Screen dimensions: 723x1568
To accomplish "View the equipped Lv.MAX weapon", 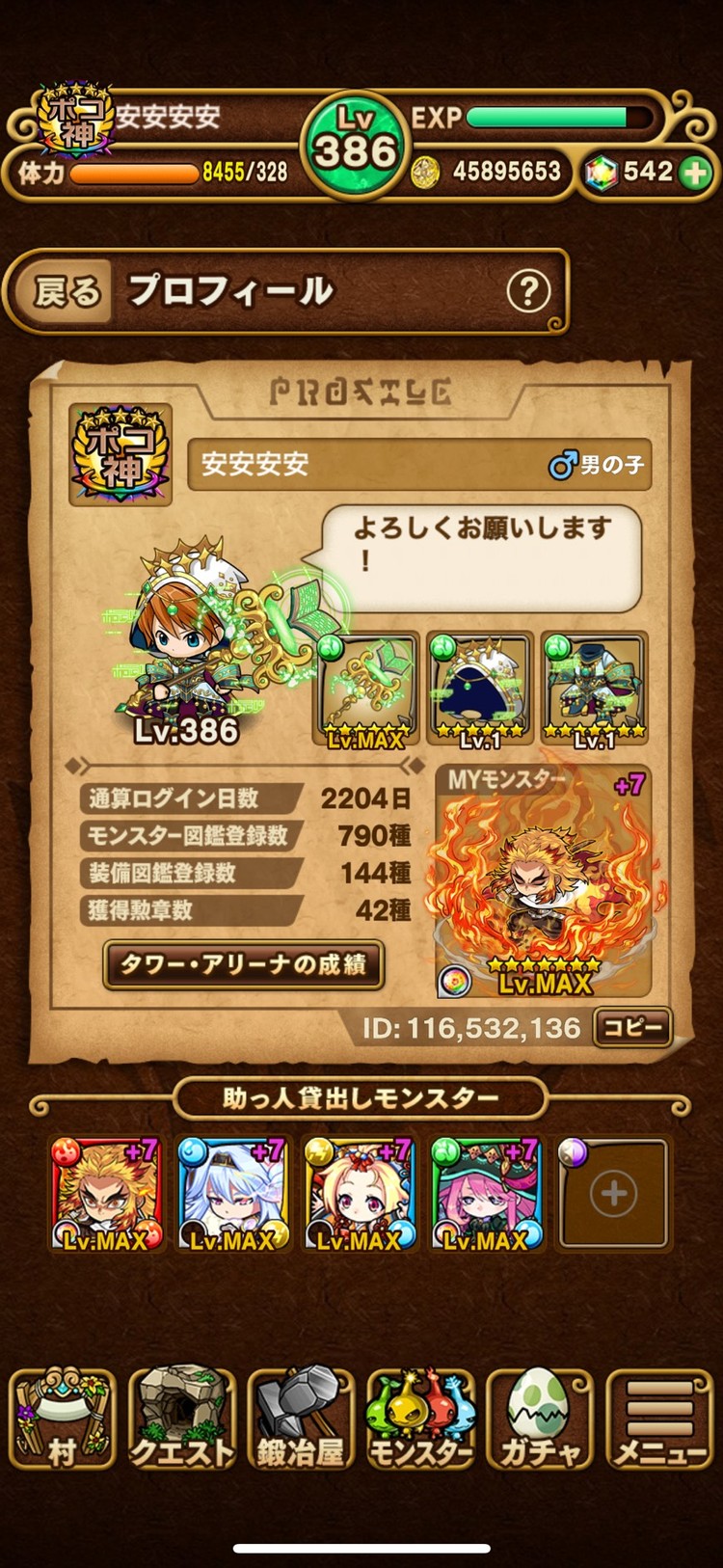I will 366,689.
